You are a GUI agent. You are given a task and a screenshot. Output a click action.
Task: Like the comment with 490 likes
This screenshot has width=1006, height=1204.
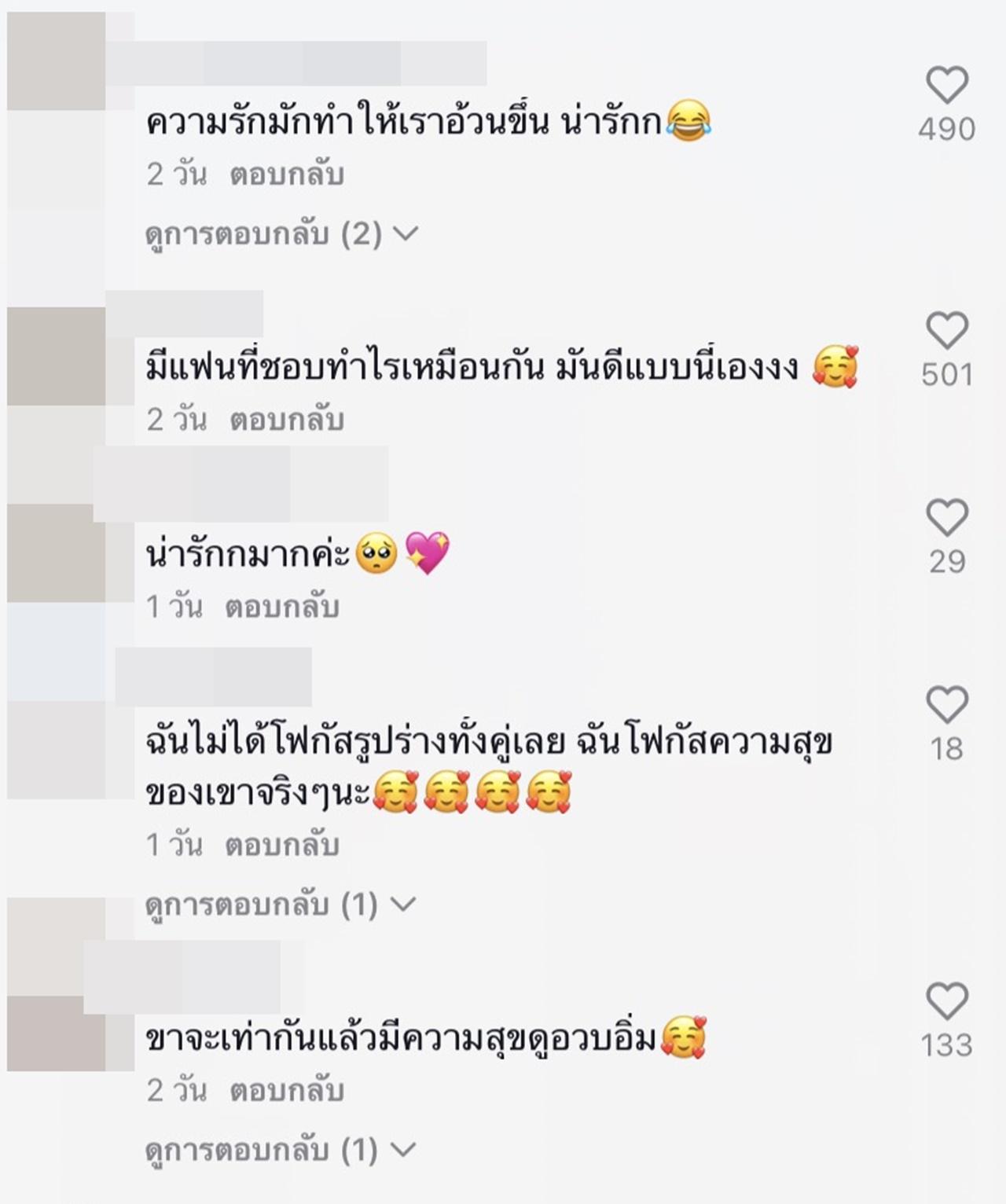click(x=946, y=85)
